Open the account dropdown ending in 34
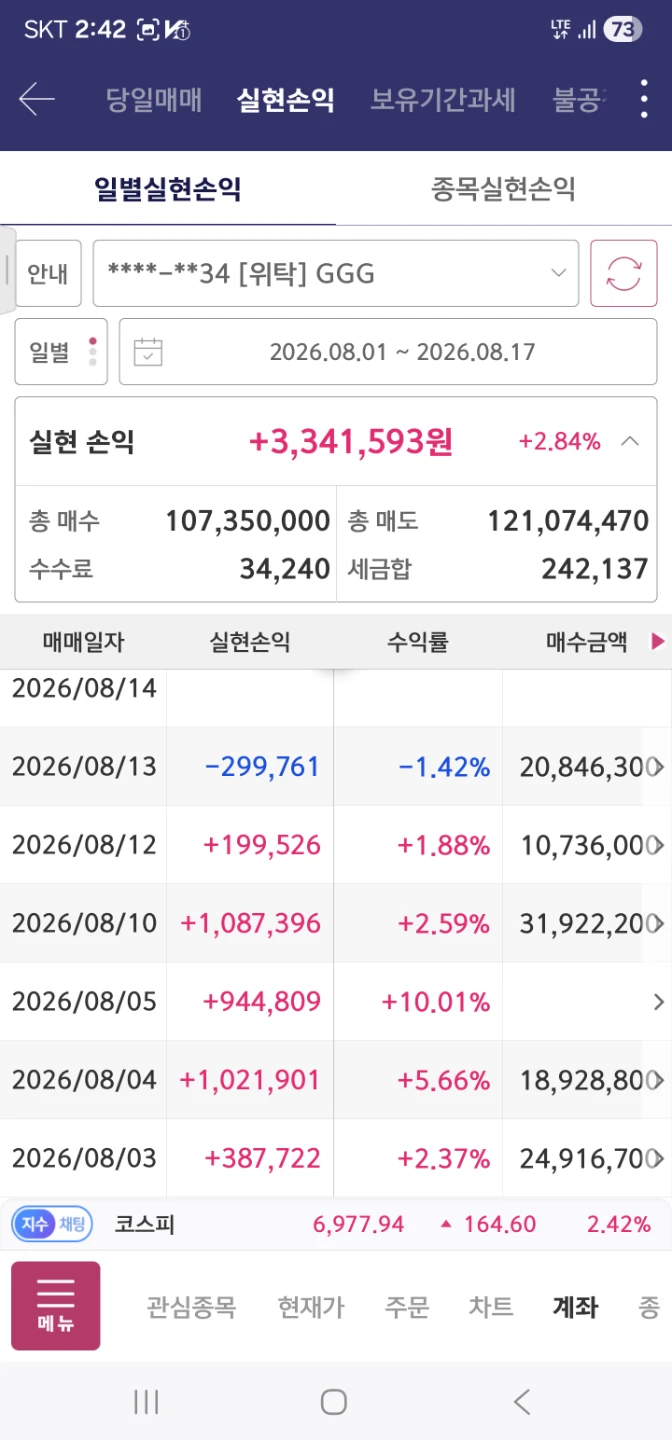The height and width of the screenshot is (1440, 672). [336, 273]
